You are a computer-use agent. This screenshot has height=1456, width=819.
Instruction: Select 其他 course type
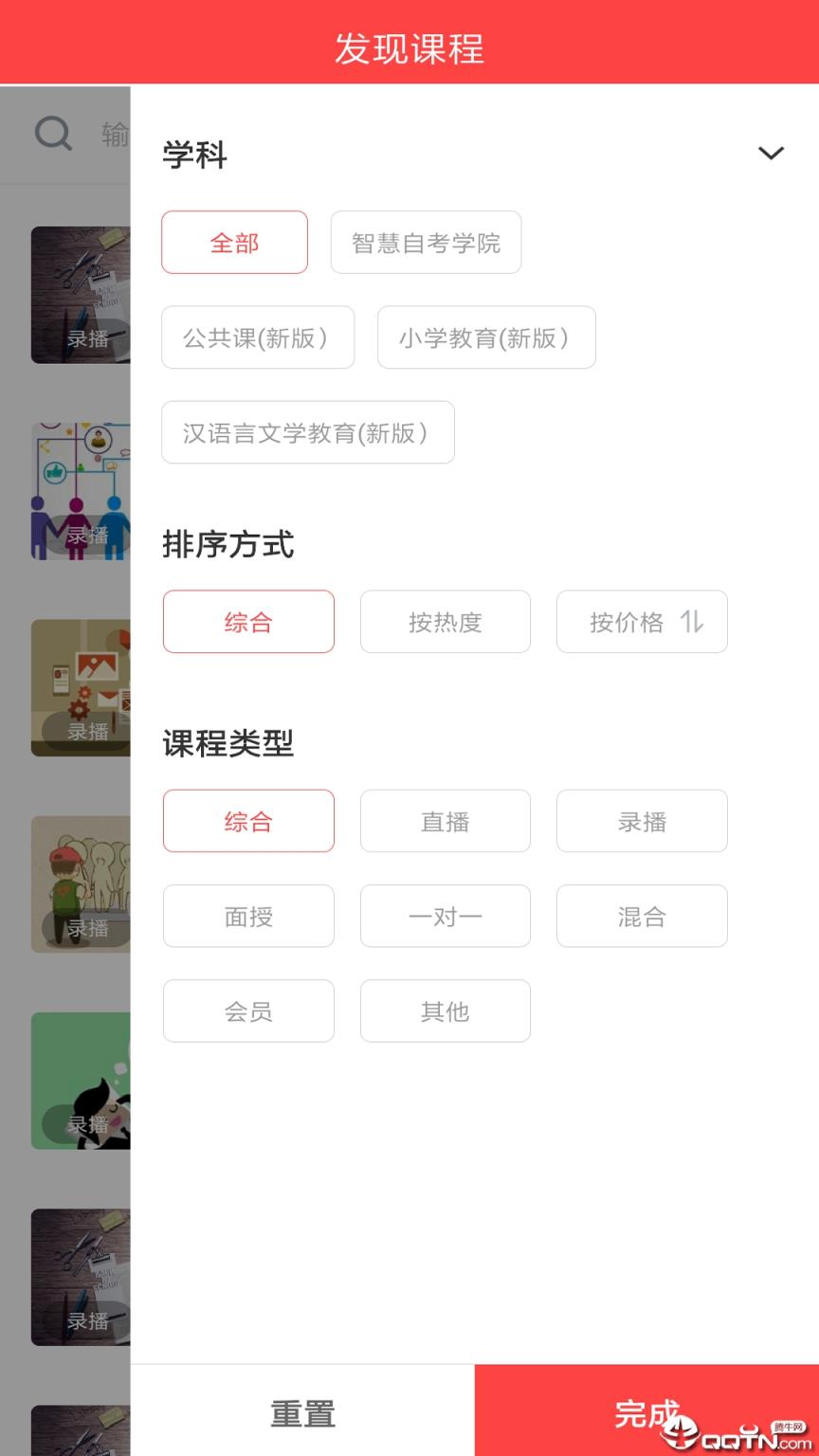tap(446, 1010)
